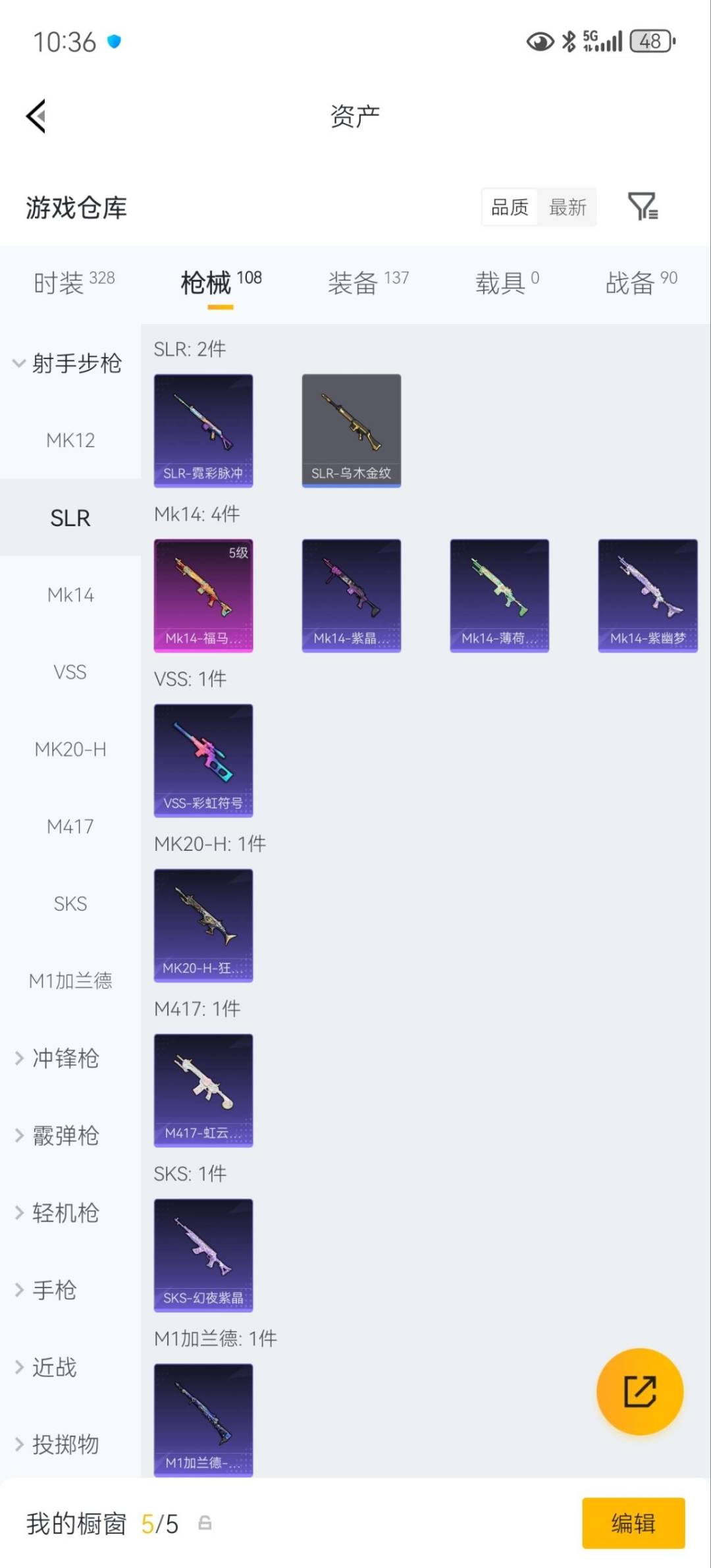
Task: Select the SLR-霓彩脉冲 weapon card
Action: pyautogui.click(x=203, y=430)
